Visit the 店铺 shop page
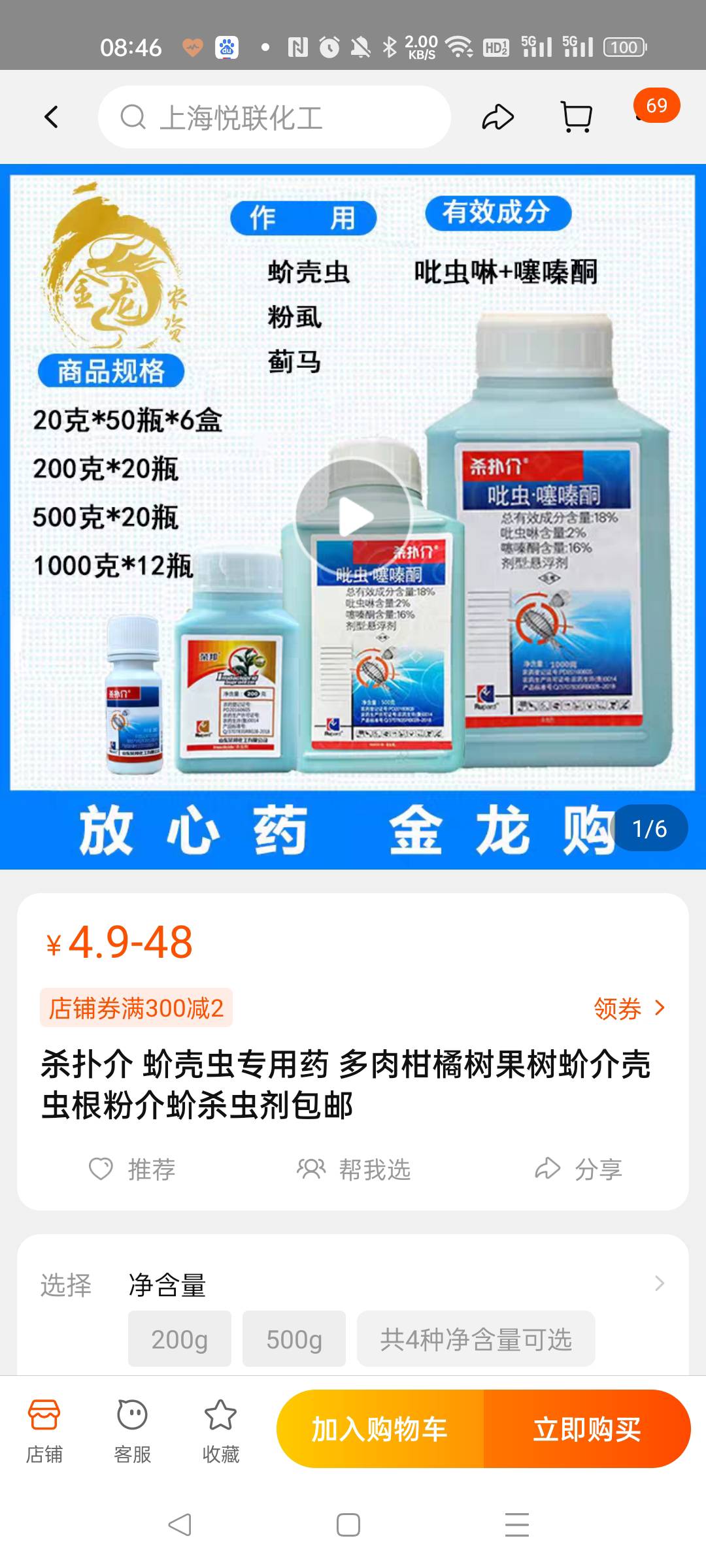 (x=44, y=1428)
